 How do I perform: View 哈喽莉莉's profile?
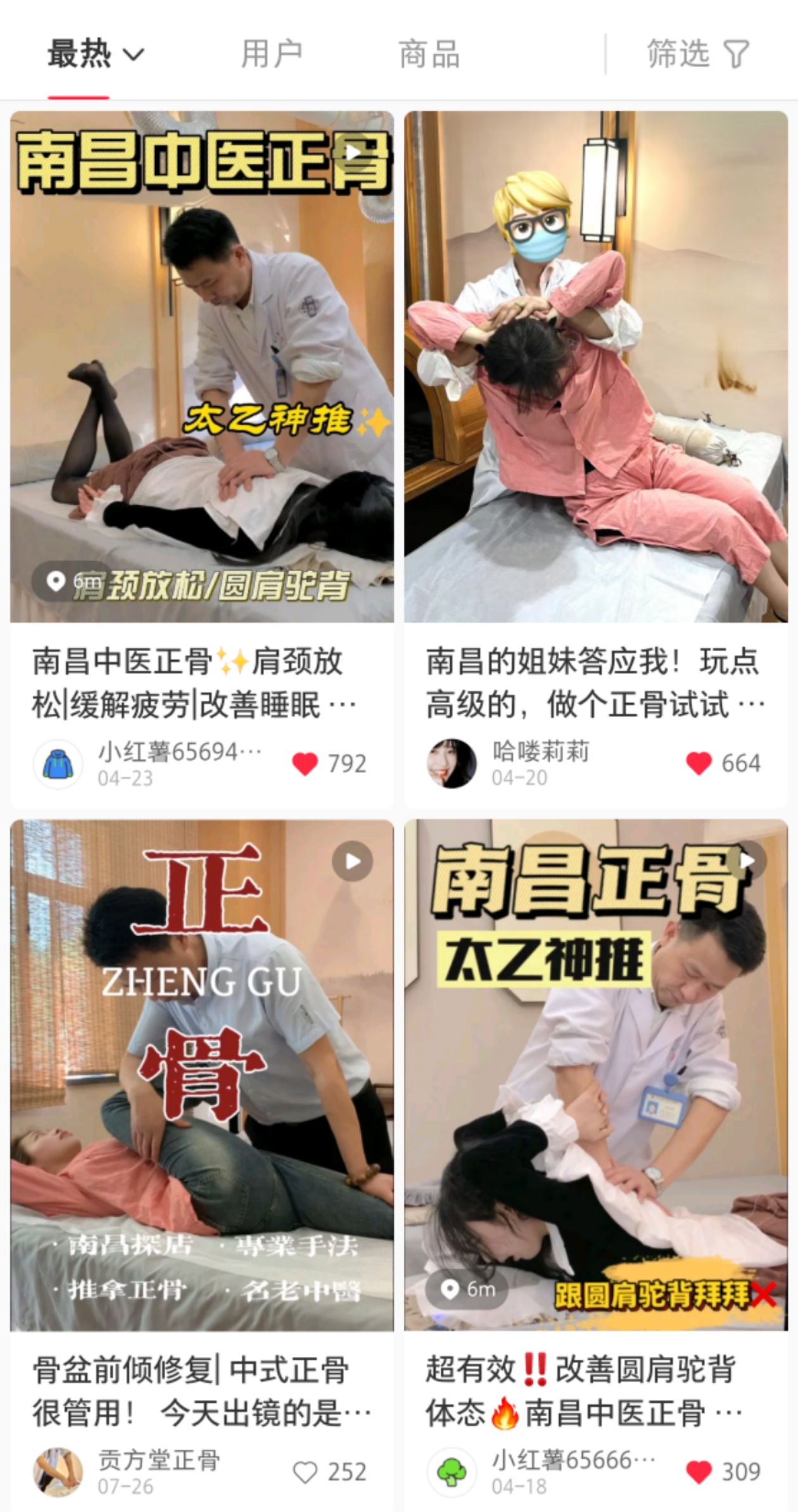point(452,764)
